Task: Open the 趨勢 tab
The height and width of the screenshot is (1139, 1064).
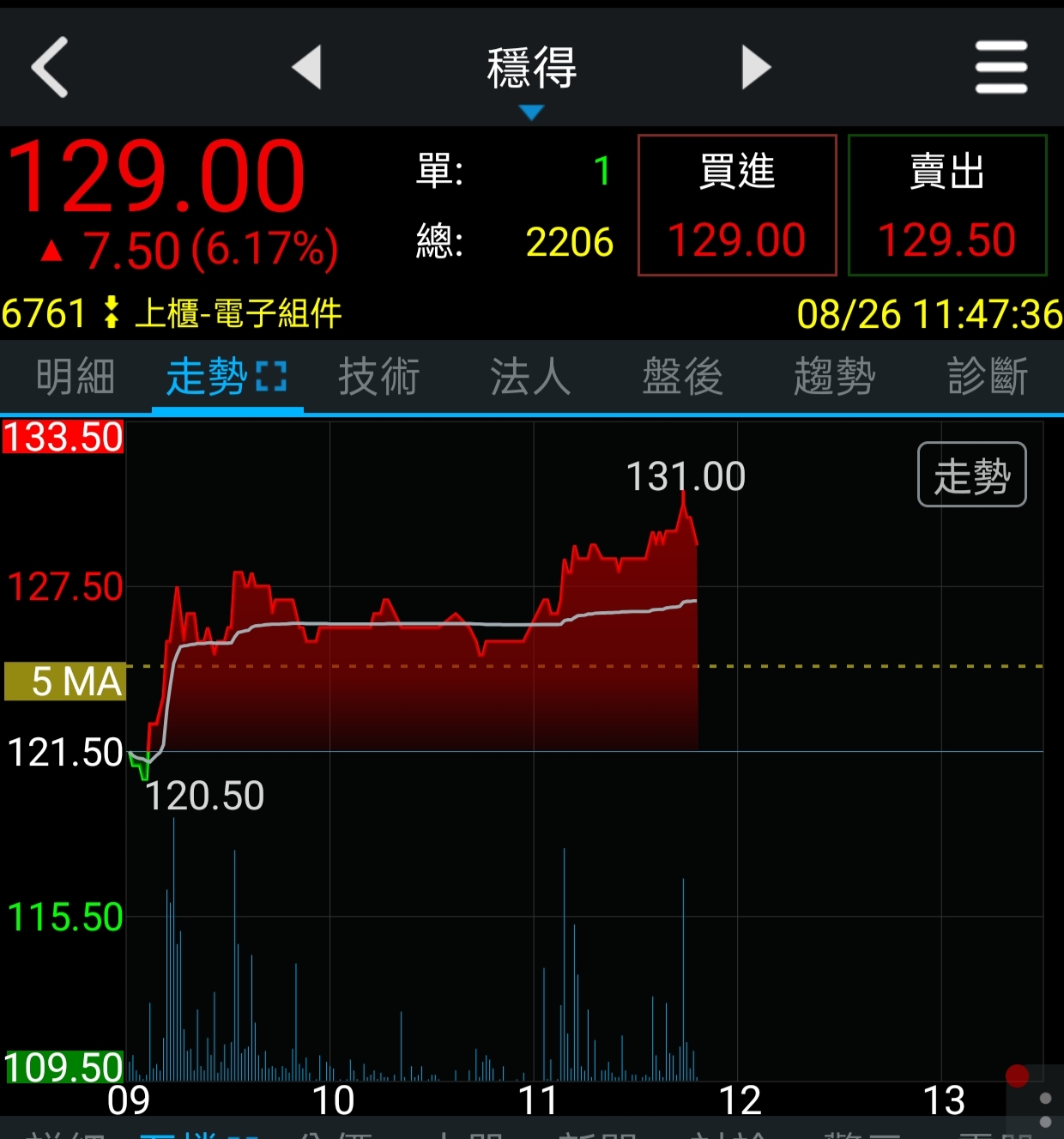Action: 834,377
